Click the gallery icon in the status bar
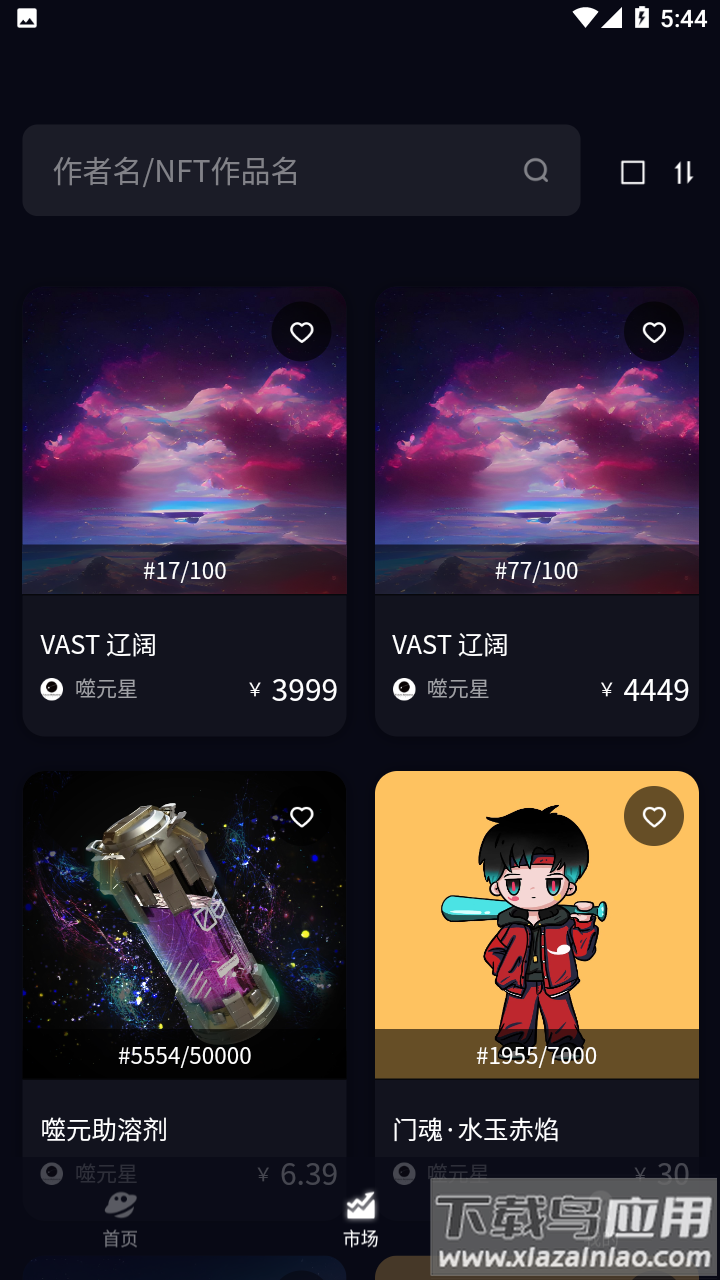The height and width of the screenshot is (1280, 720). point(26,17)
